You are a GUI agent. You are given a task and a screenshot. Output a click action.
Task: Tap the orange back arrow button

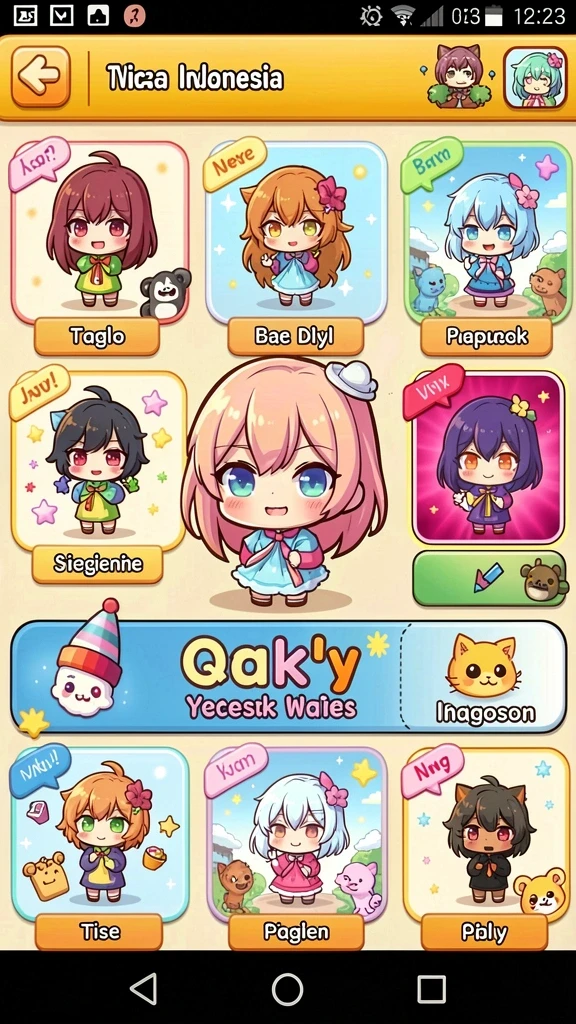point(40,76)
